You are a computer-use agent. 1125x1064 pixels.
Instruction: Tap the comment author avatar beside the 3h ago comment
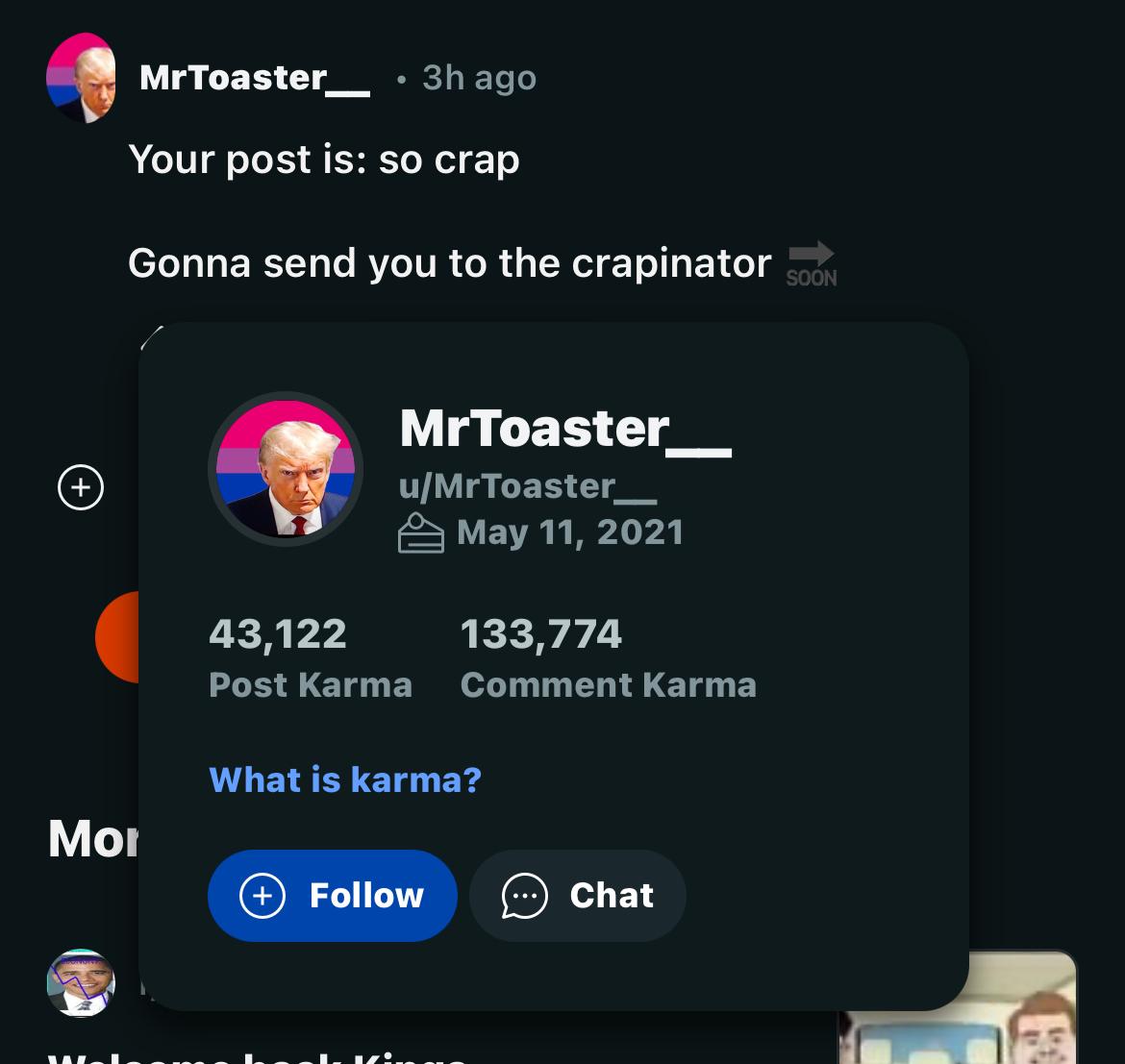pyautogui.click(x=81, y=78)
